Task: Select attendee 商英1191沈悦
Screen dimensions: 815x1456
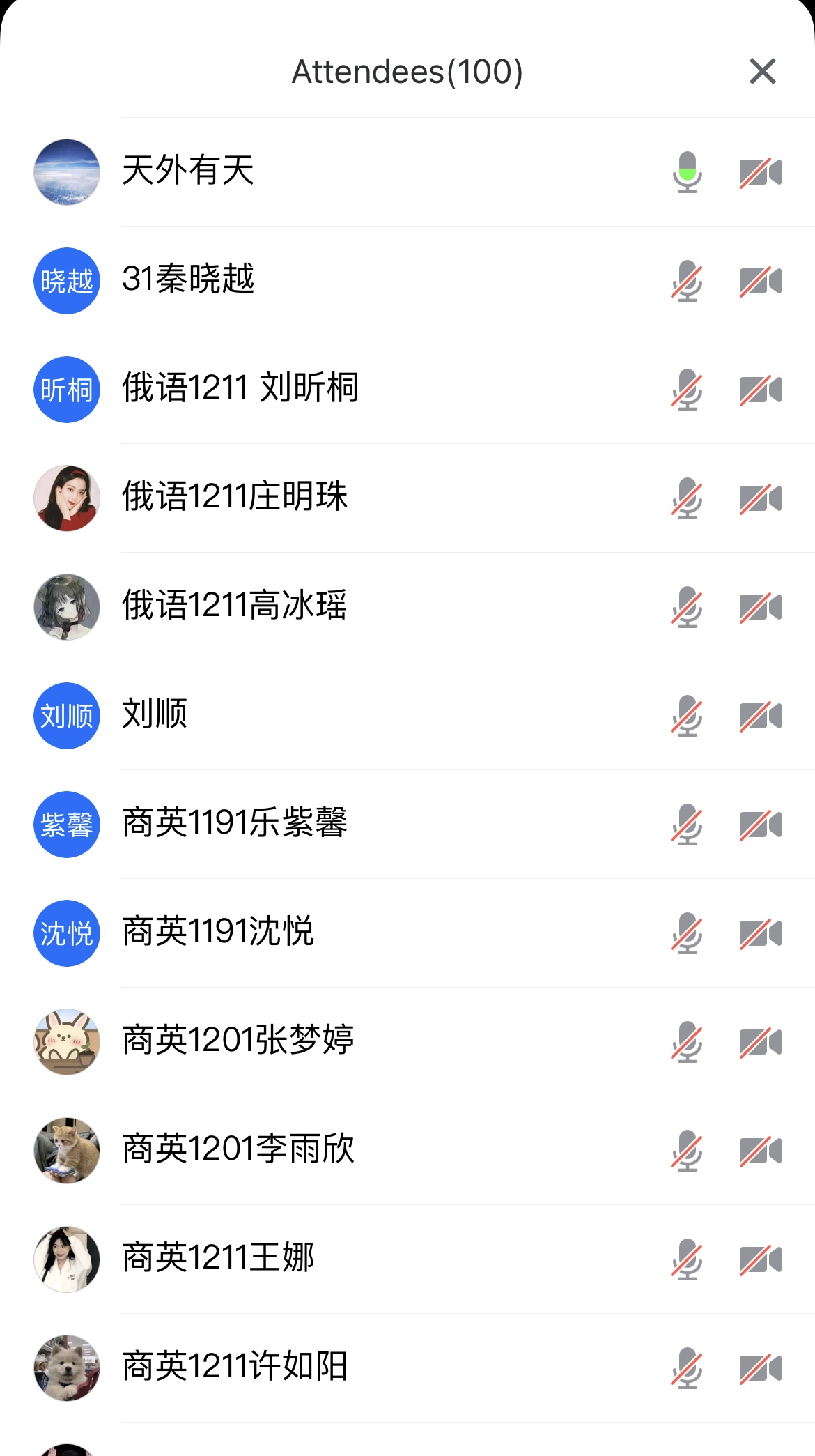Action: pos(217,933)
